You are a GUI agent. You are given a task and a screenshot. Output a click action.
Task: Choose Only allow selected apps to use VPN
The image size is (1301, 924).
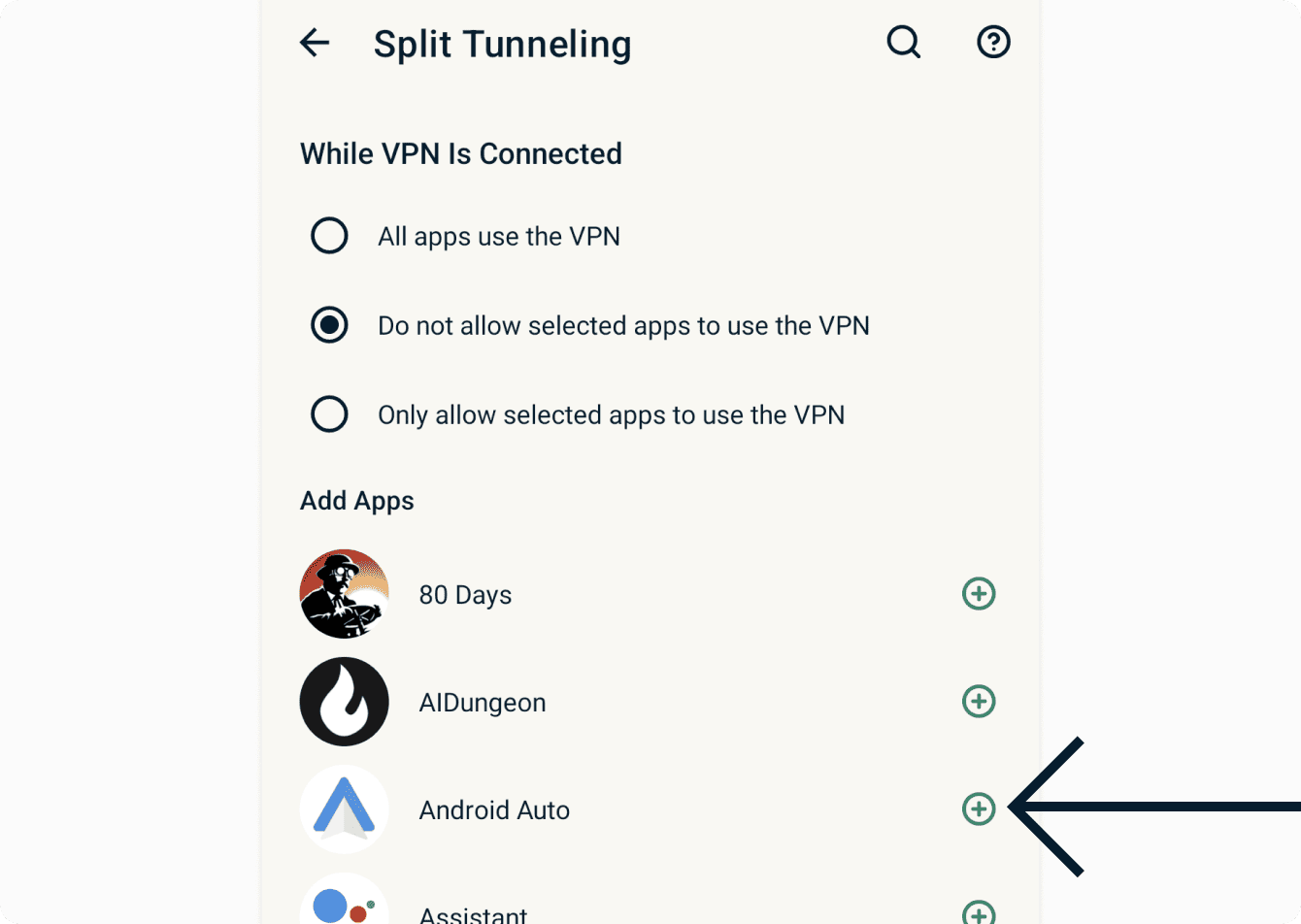(329, 414)
